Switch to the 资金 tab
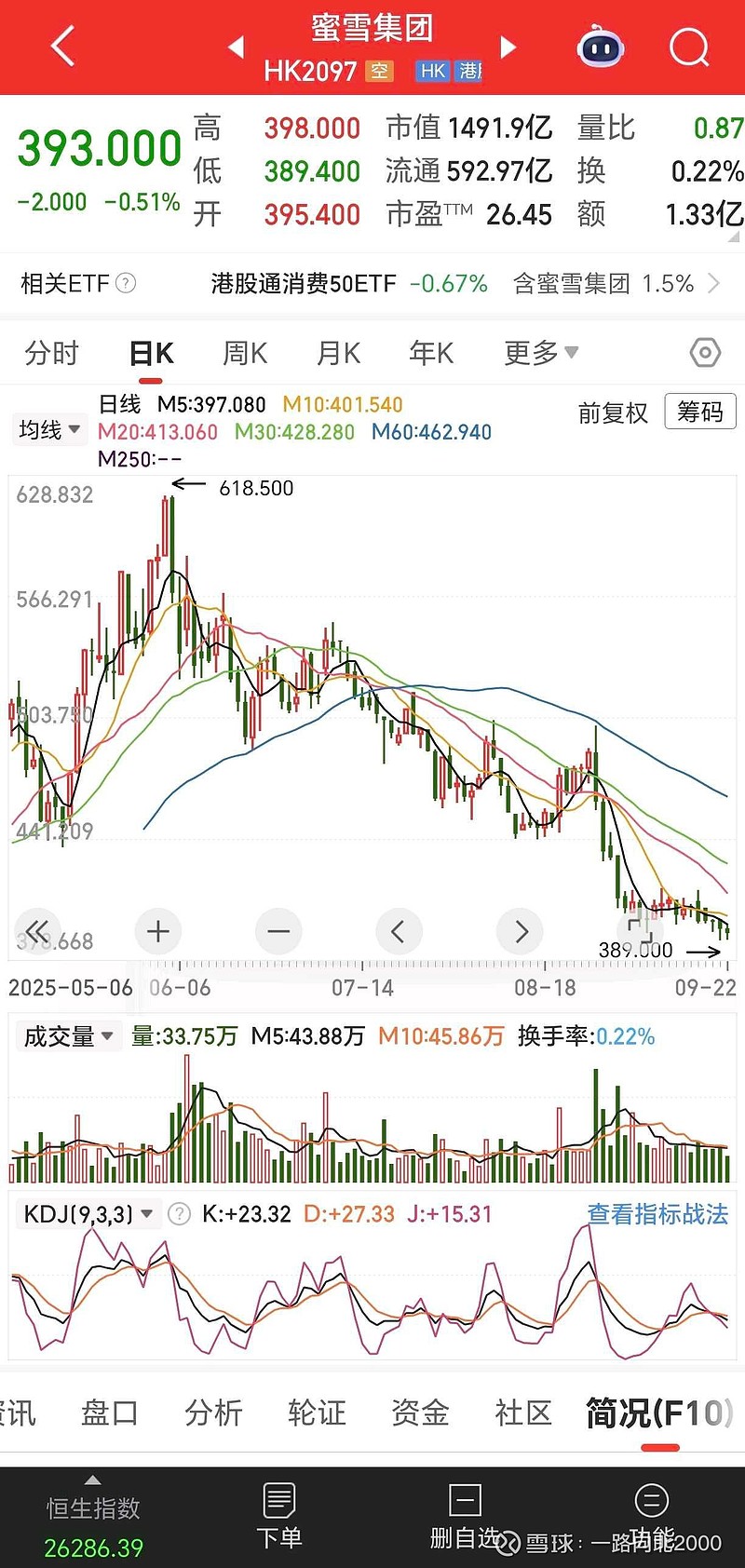Screen dimensions: 745x1568 point(420,1413)
